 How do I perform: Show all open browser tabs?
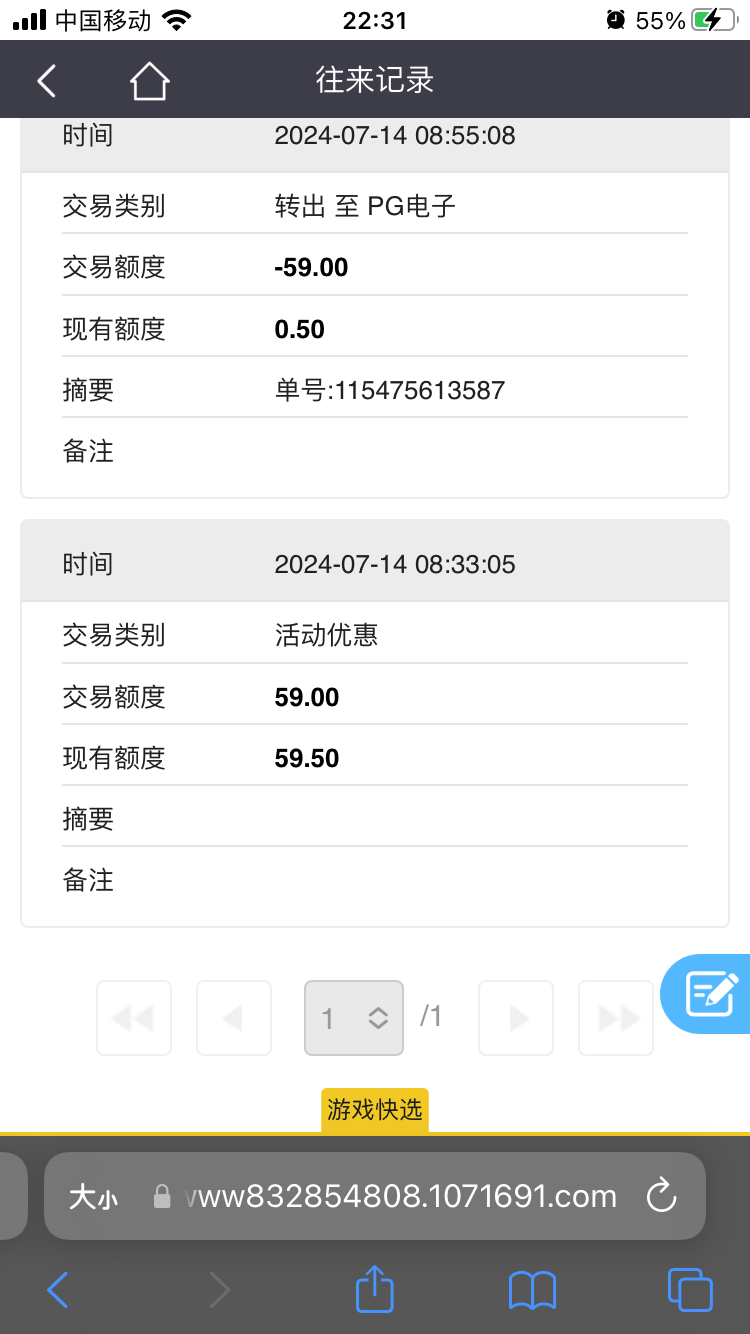click(x=689, y=1290)
